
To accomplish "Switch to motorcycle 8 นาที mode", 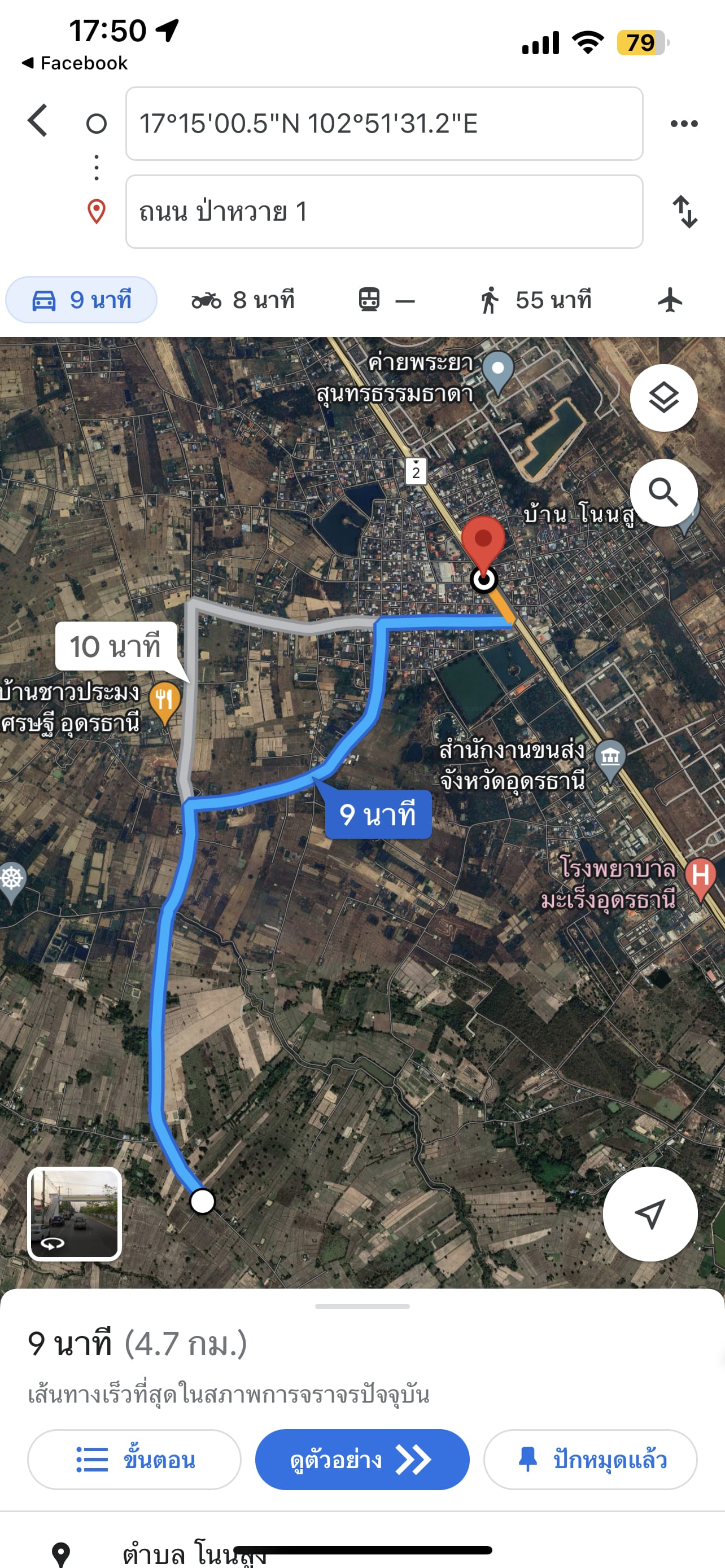I will pyautogui.click(x=243, y=300).
